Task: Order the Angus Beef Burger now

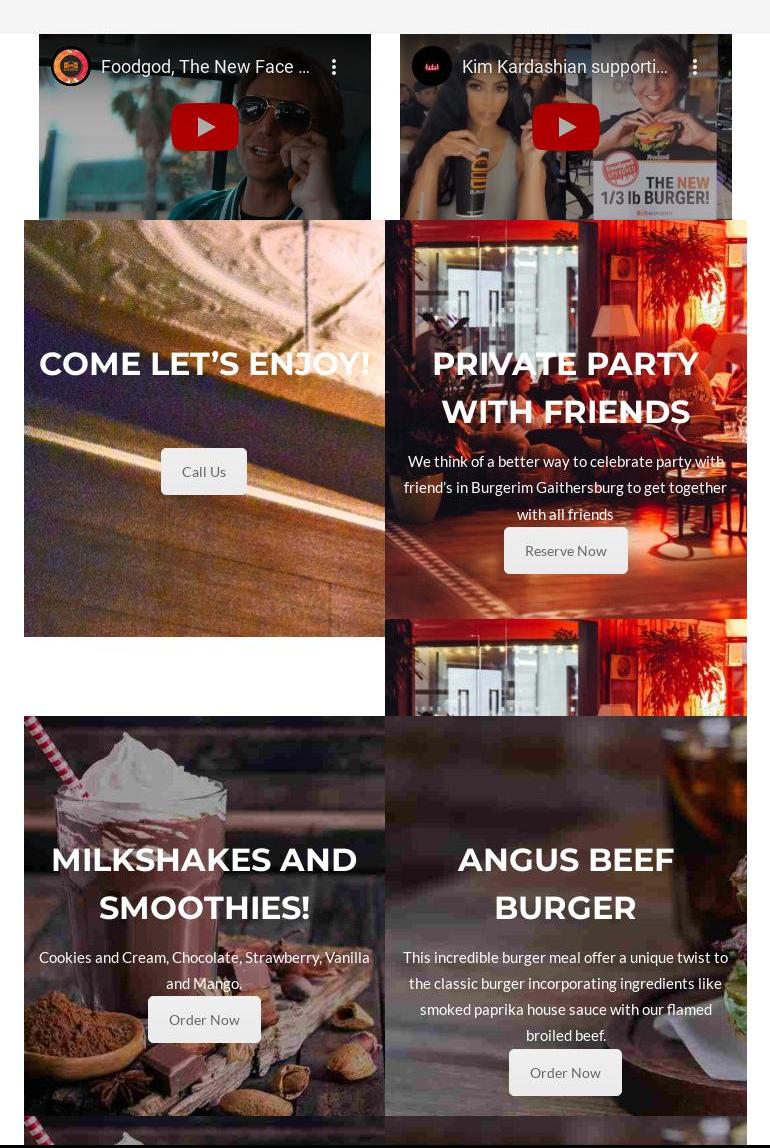Action: [565, 1073]
